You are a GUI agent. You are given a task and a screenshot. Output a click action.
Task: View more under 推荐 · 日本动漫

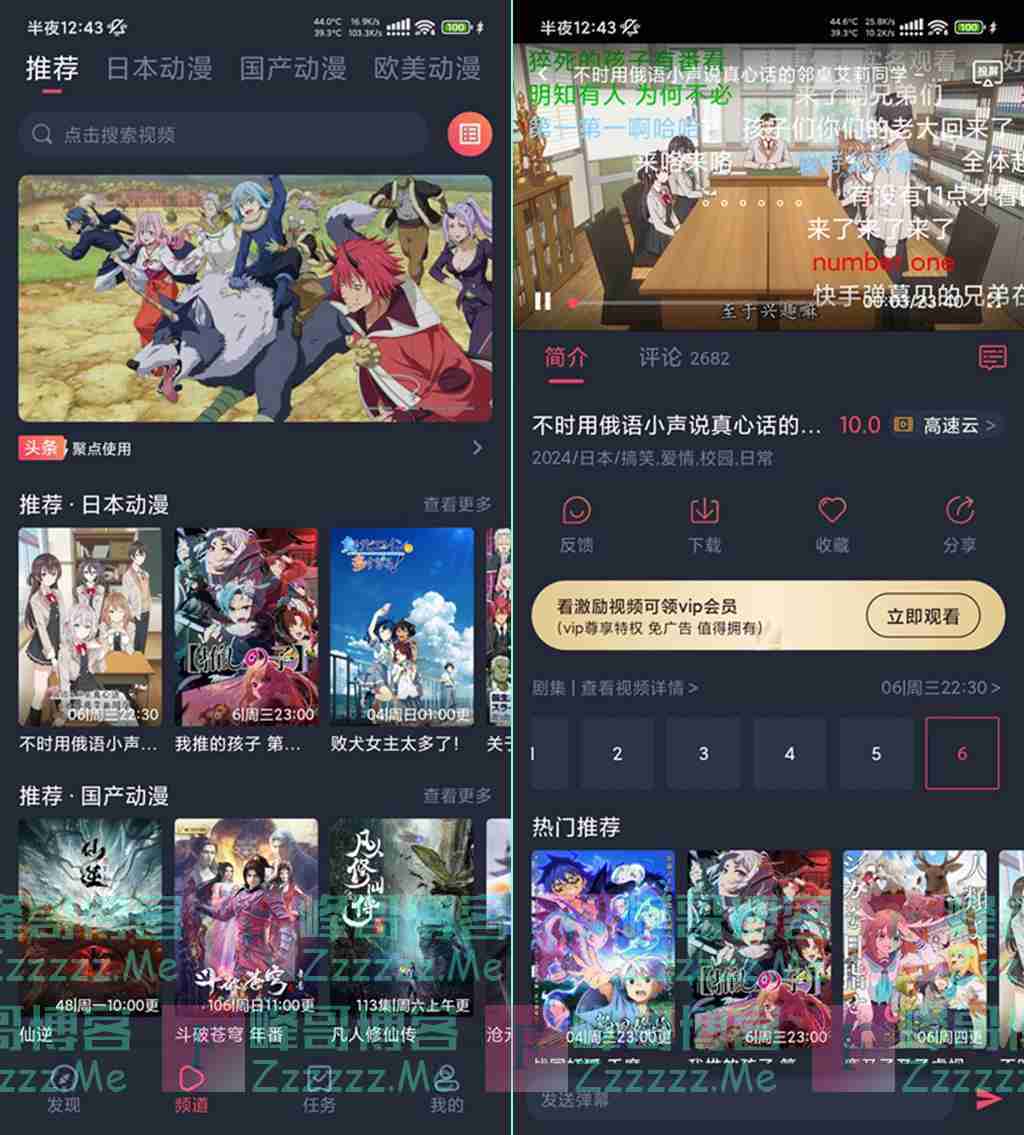coord(457,504)
